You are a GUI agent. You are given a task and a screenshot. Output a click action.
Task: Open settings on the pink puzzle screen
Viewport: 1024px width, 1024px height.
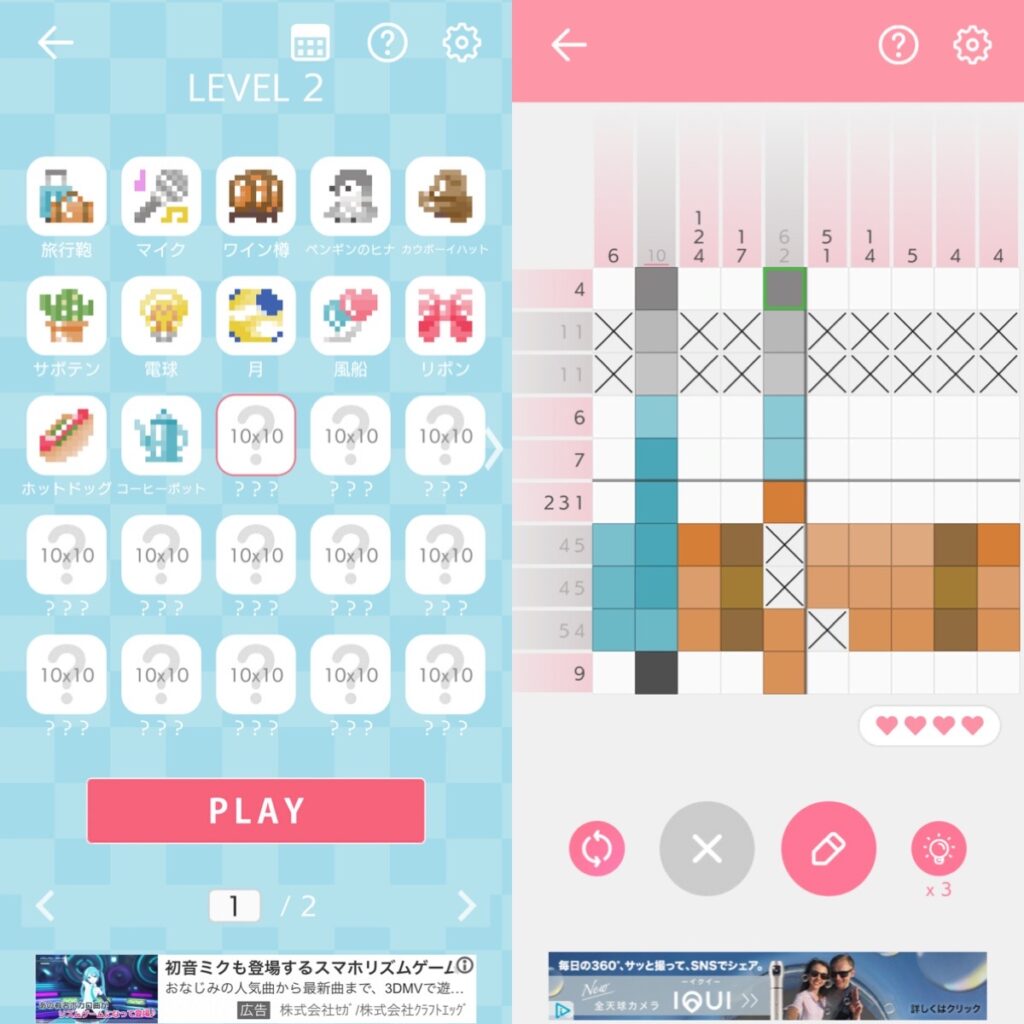(972, 44)
